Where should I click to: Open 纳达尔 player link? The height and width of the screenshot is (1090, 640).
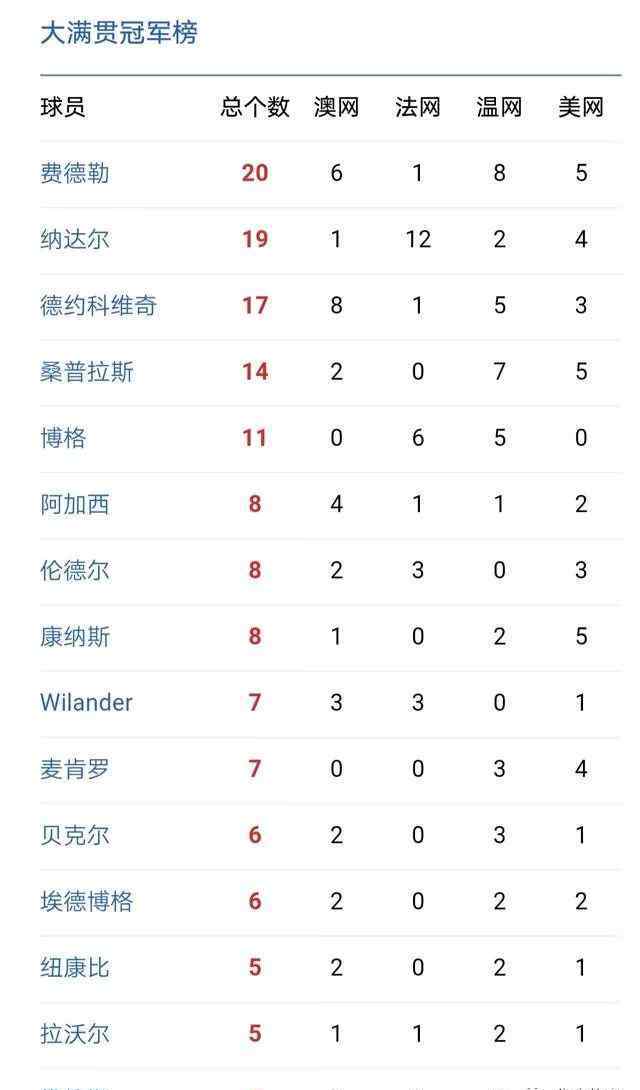click(x=75, y=239)
